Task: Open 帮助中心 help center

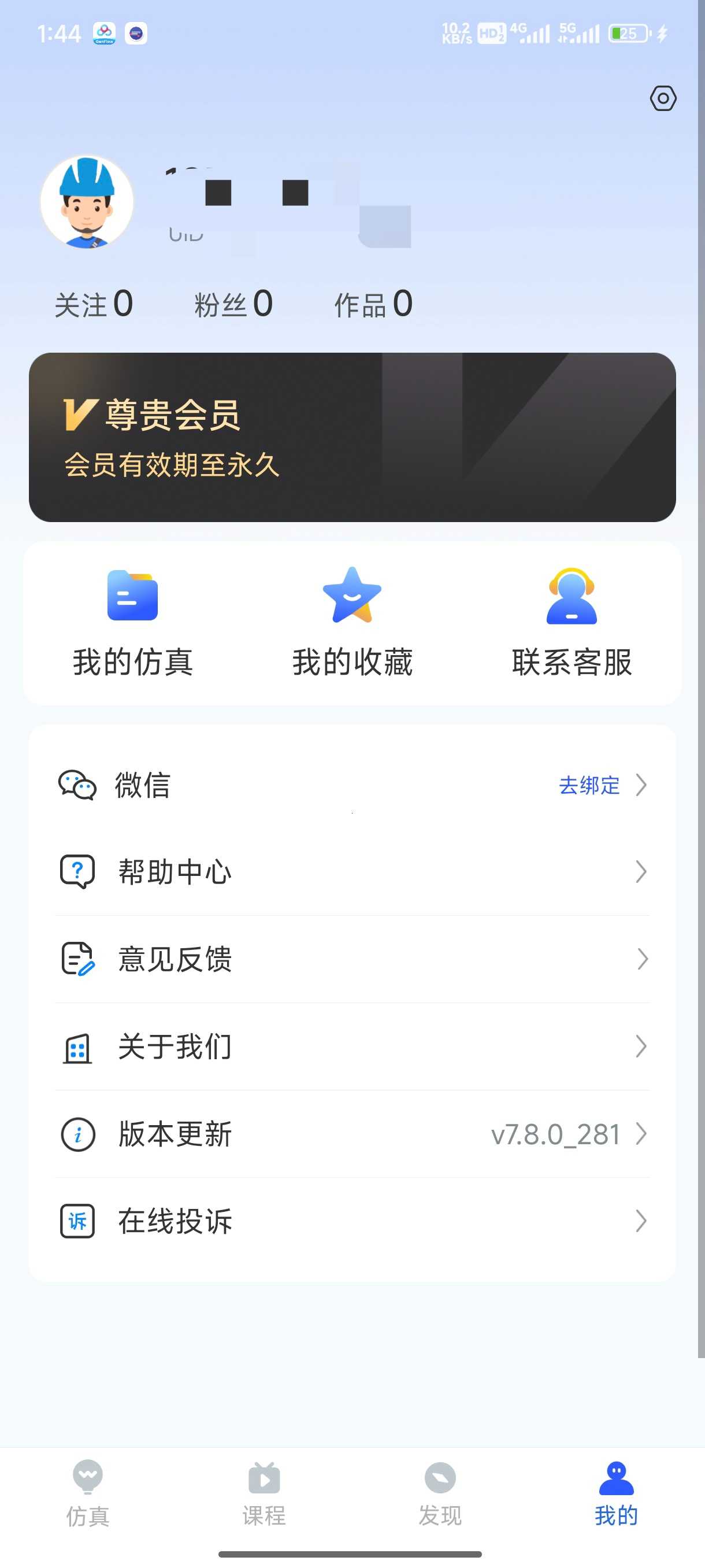Action: (352, 872)
